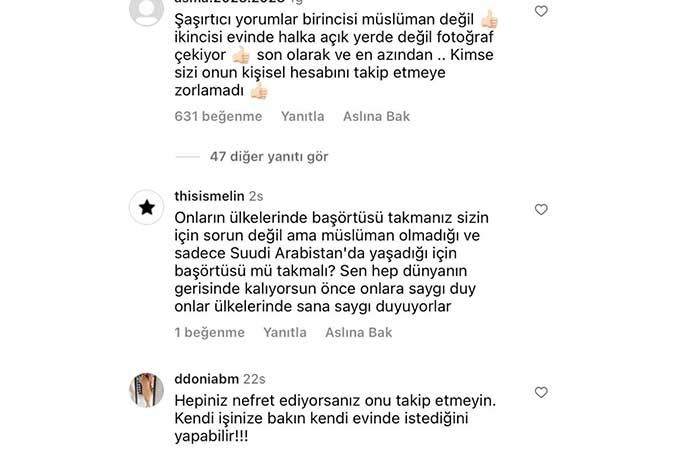The image size is (690, 450).
Task: Tap thisismelin's star profile picture
Action: click(x=146, y=208)
